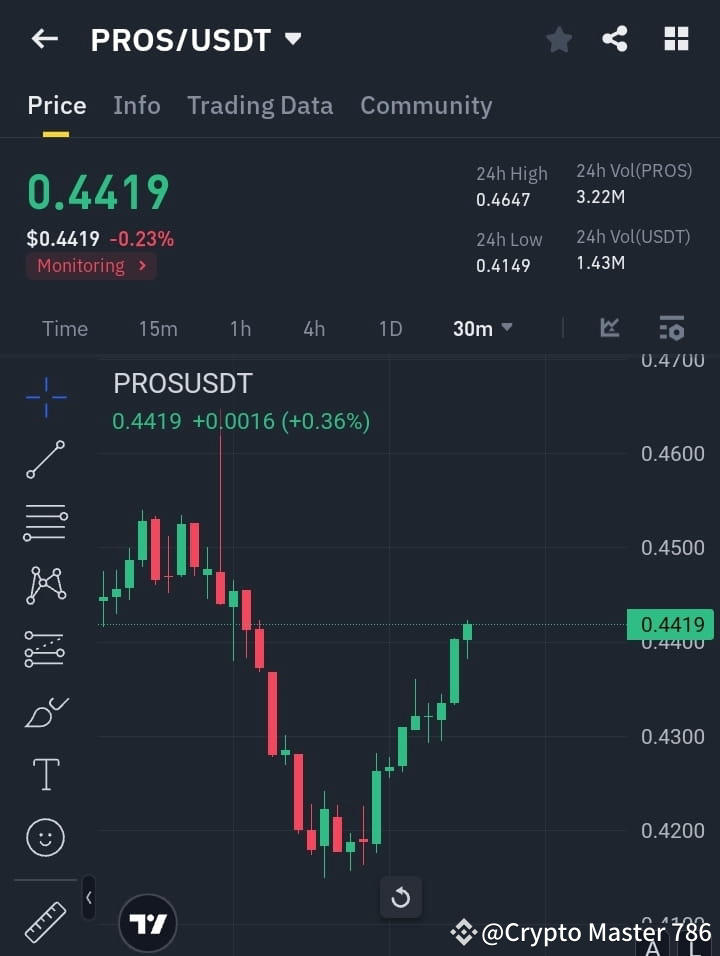This screenshot has height=956, width=720.
Task: Click the TradingView logo
Action: 148,921
